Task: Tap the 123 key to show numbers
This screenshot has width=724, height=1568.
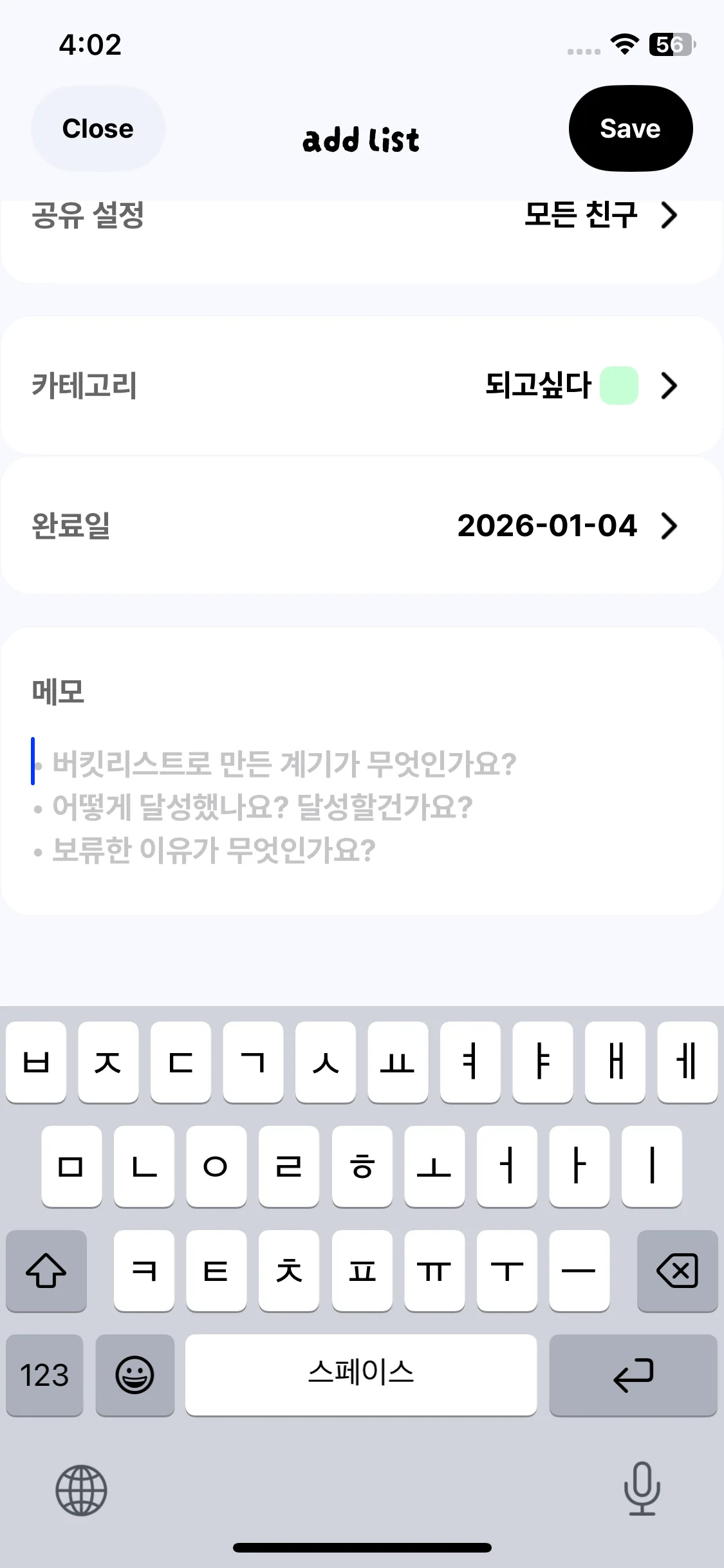Action: 44,1376
